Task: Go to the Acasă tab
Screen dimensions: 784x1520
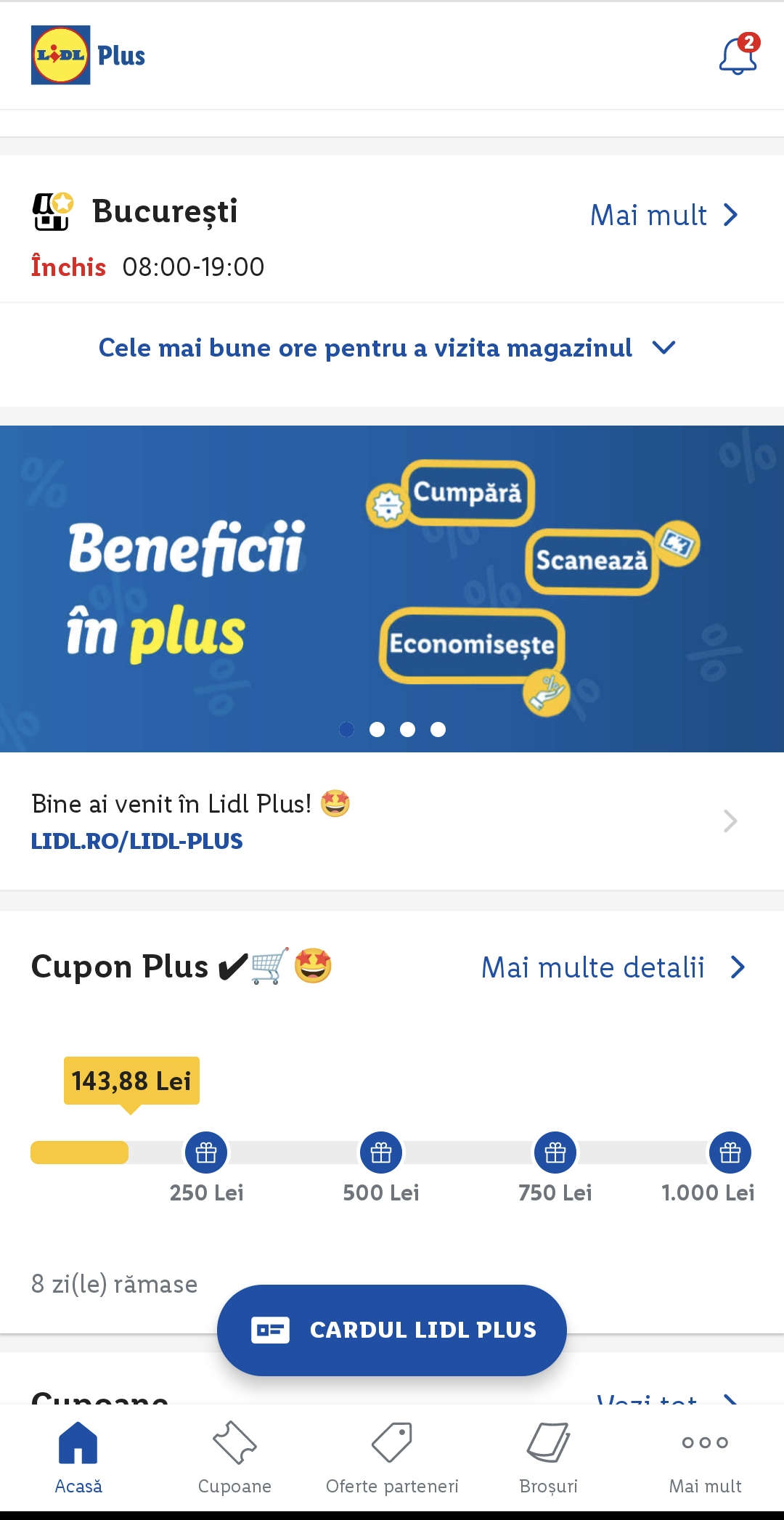Action: click(x=78, y=1457)
